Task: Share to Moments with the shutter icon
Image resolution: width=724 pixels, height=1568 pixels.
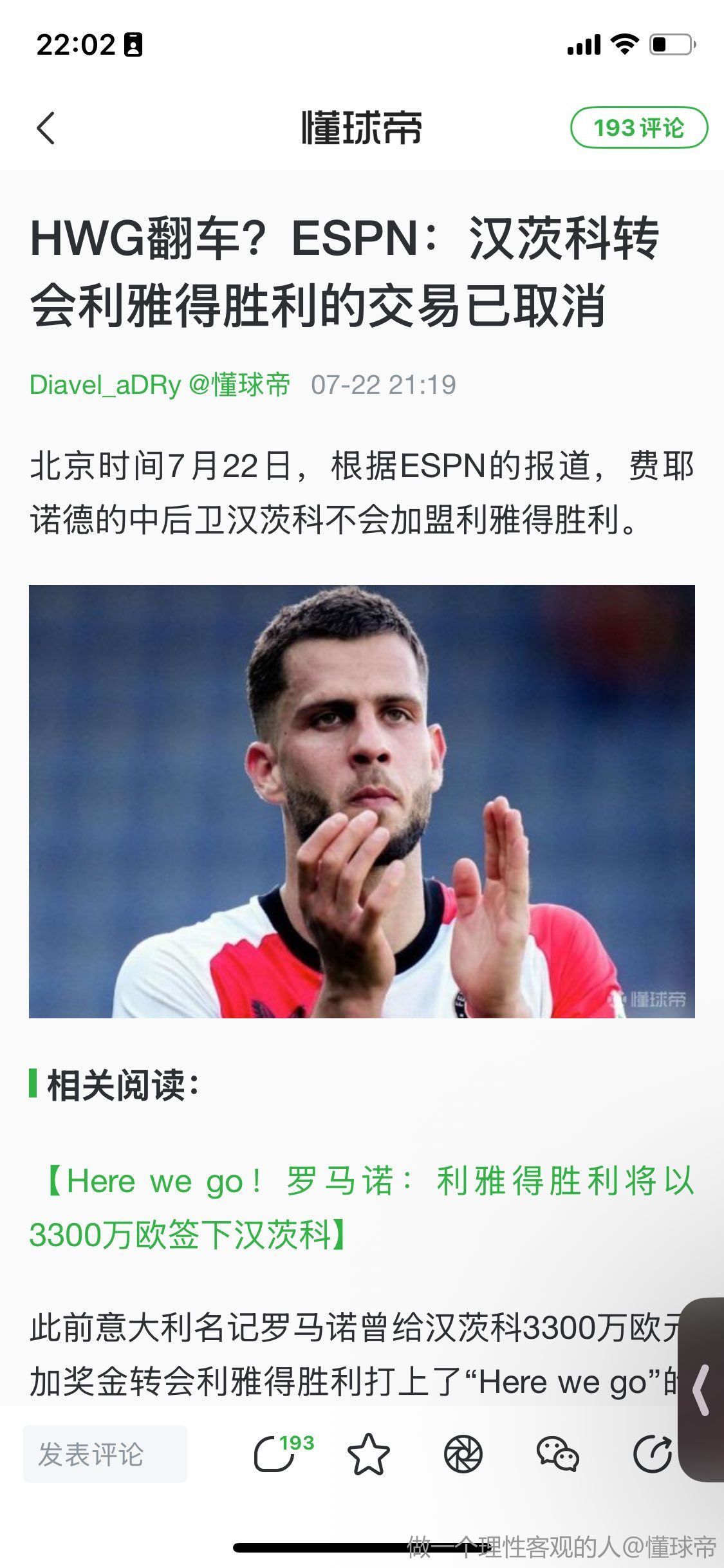Action: click(463, 1454)
